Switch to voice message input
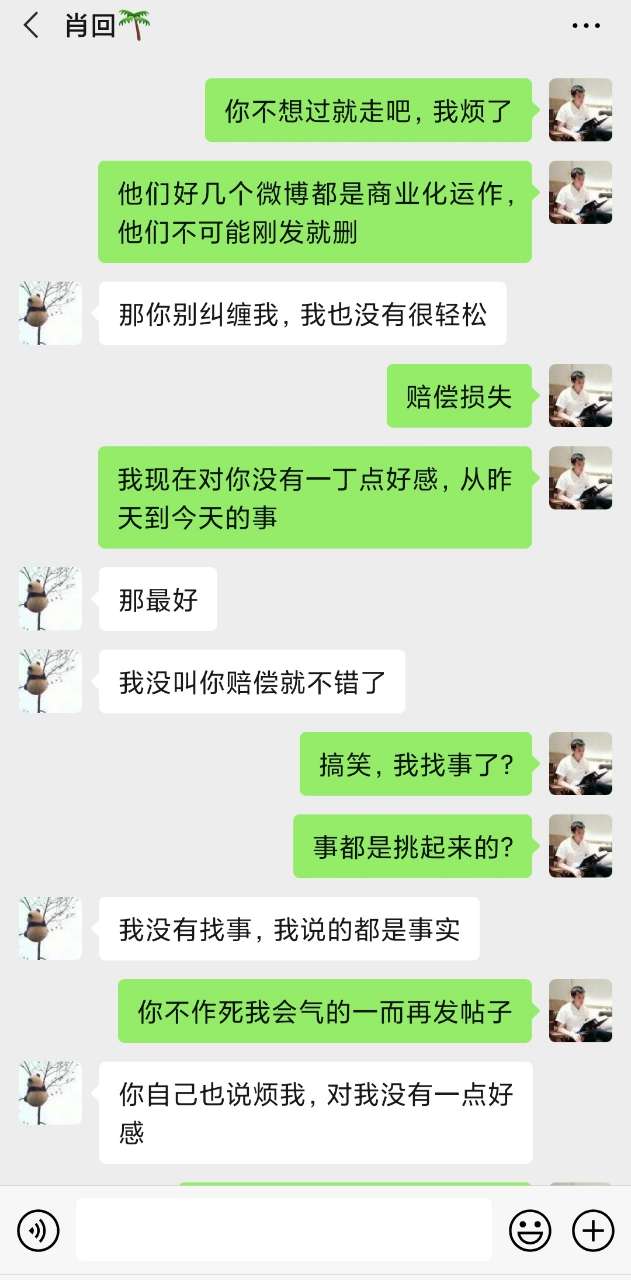 (x=38, y=1230)
